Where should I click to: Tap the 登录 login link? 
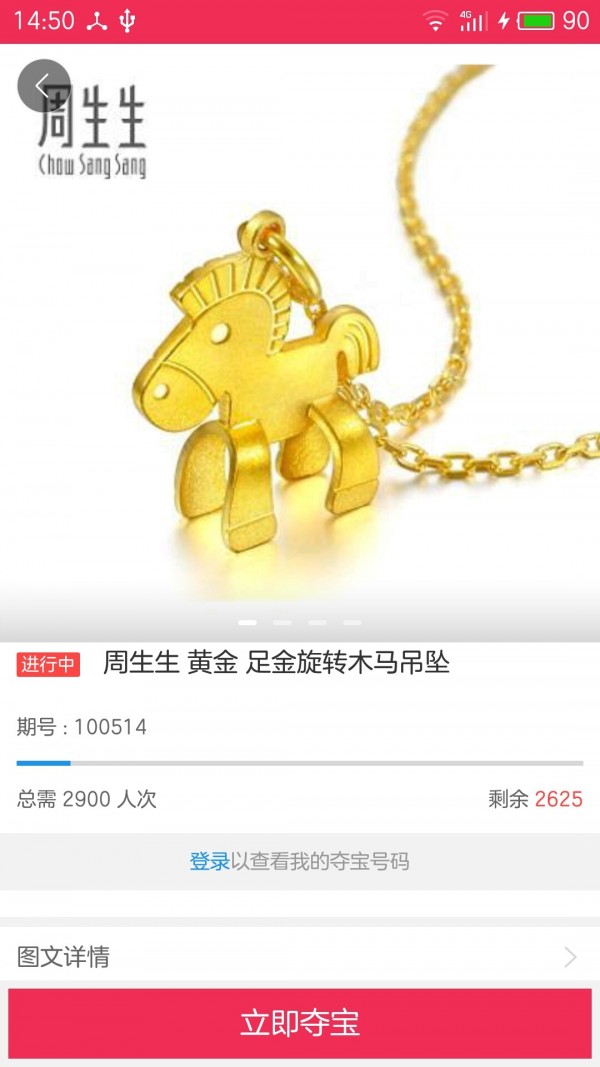pos(210,861)
